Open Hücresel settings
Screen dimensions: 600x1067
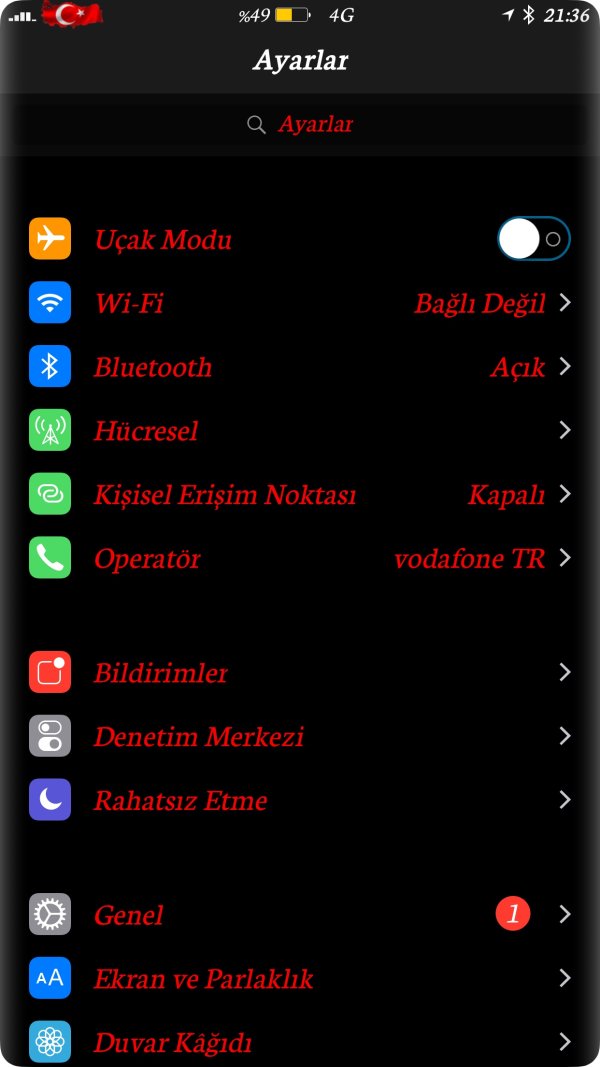[300, 431]
